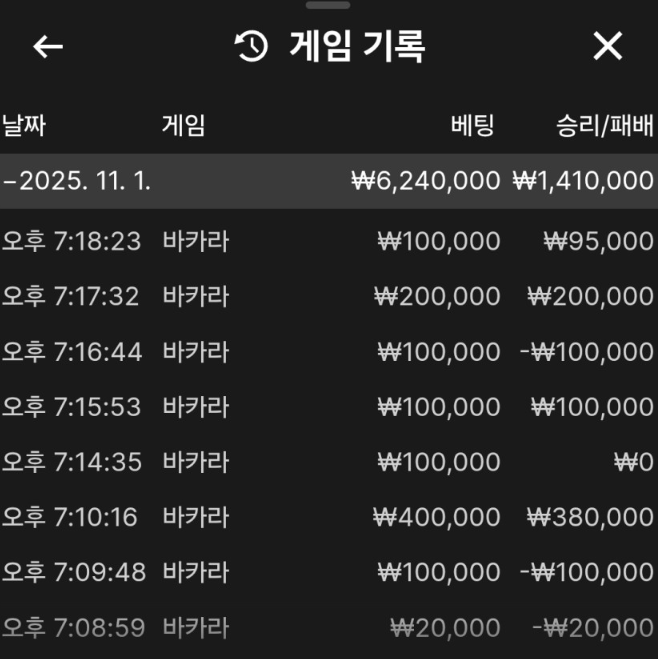This screenshot has width=658, height=659.
Task: Open the 7:17:32 baccarat record
Action: pyautogui.click(x=328, y=296)
